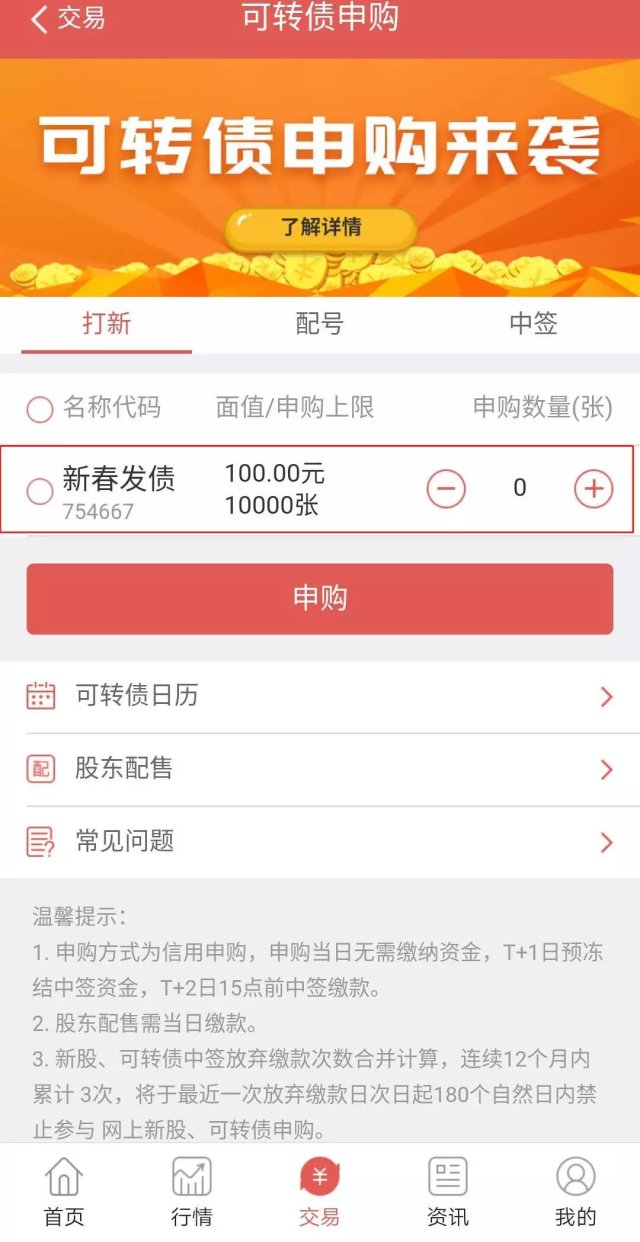The image size is (640, 1242).
Task: Open the 行情 tab
Action: (192, 1192)
